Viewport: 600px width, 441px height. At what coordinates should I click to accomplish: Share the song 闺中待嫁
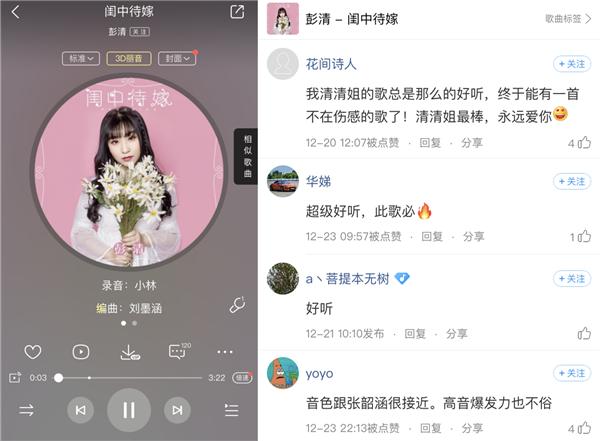tap(237, 12)
